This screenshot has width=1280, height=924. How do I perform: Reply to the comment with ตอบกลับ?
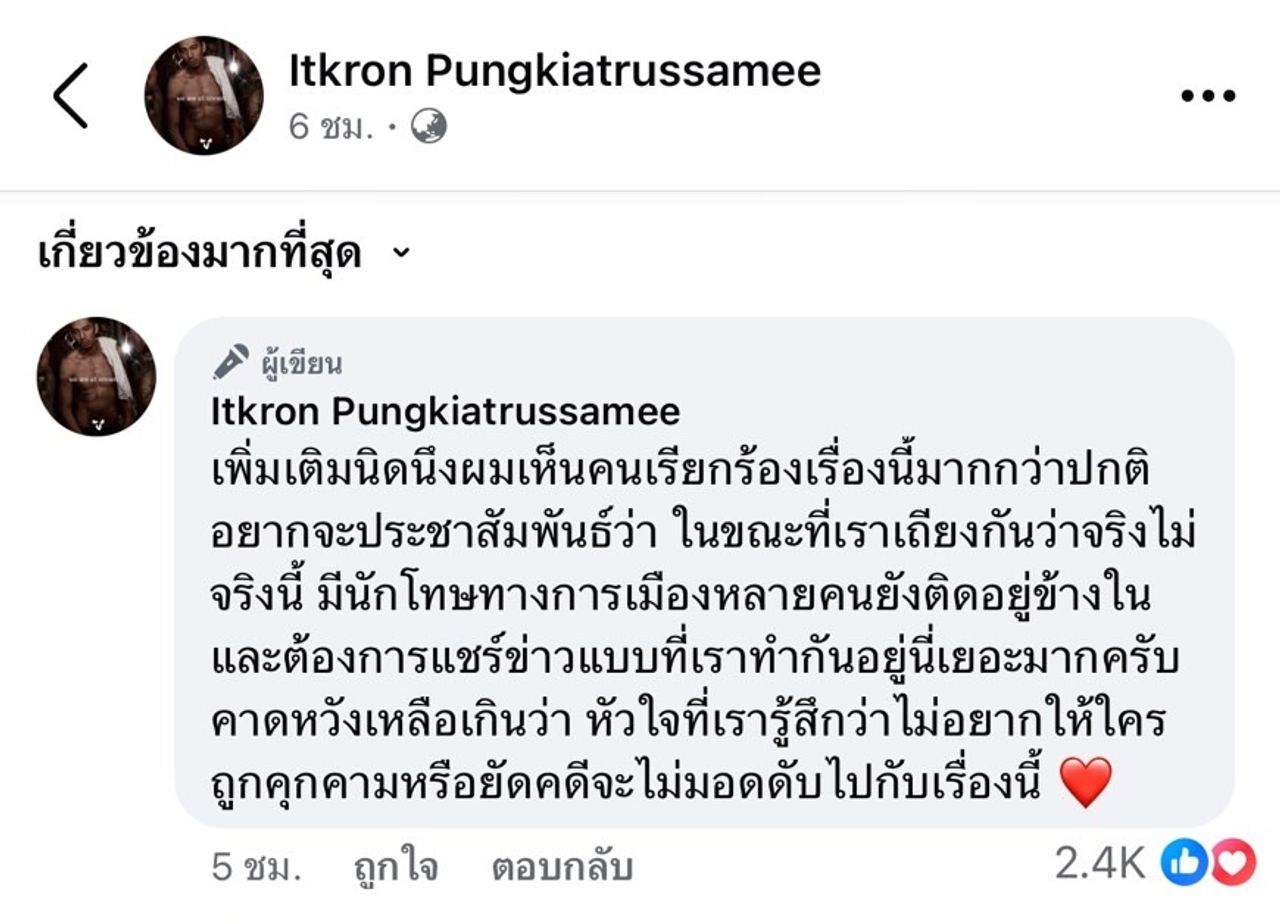pos(562,867)
